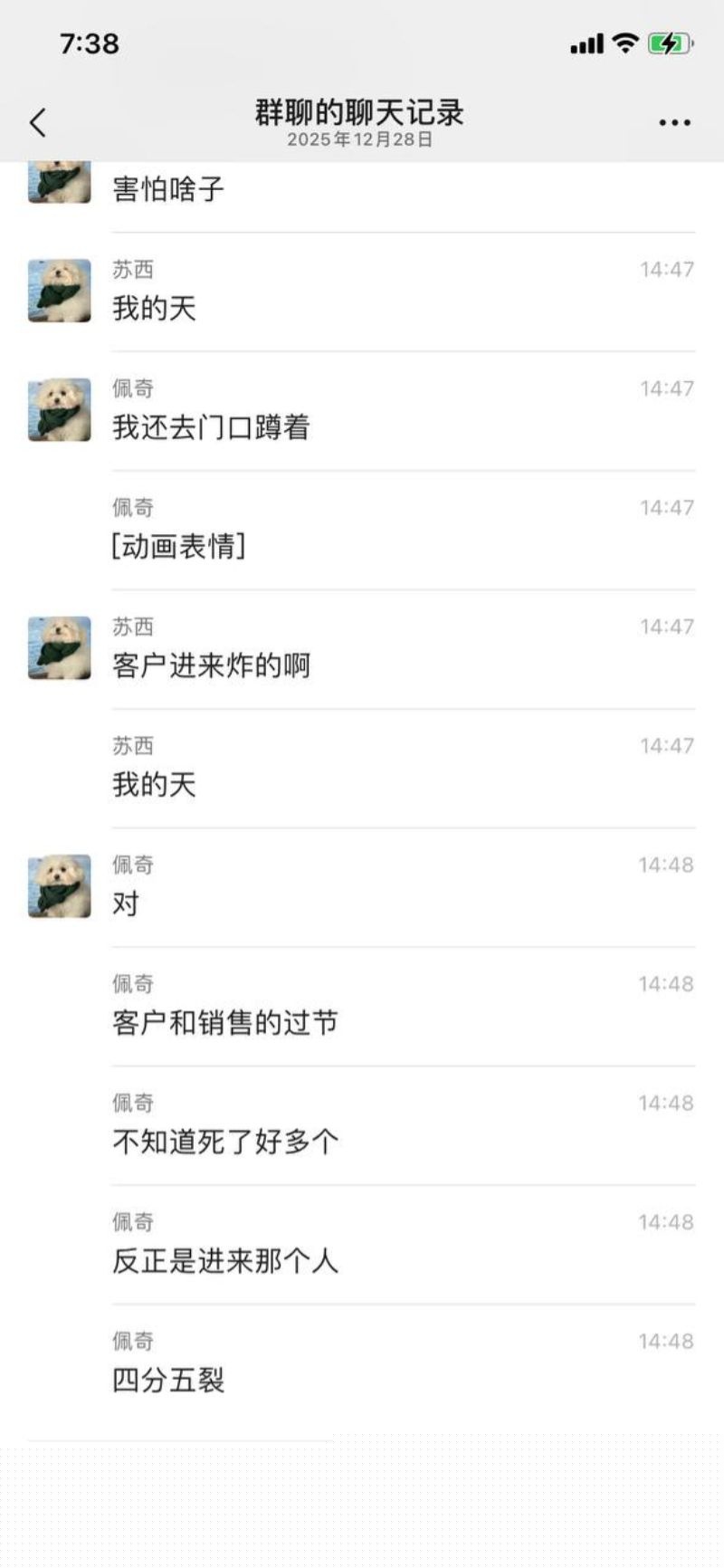
Task: Tap the back arrow to exit chat history
Action: [37, 119]
